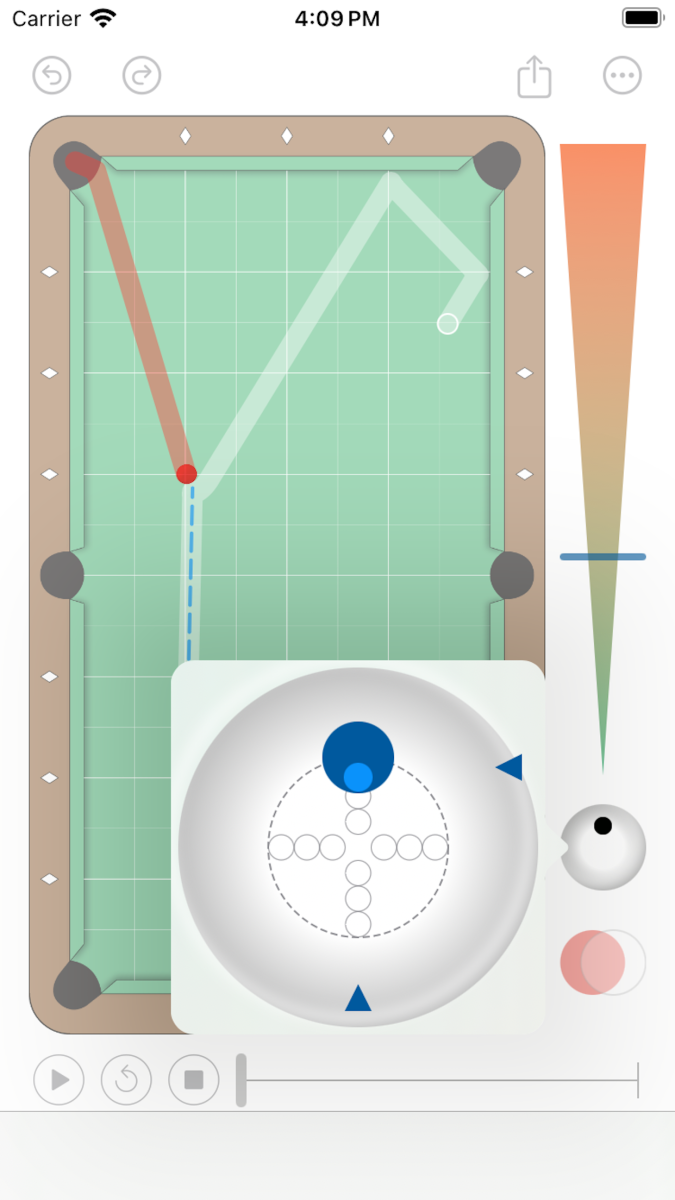Open the more options menu

click(622, 76)
